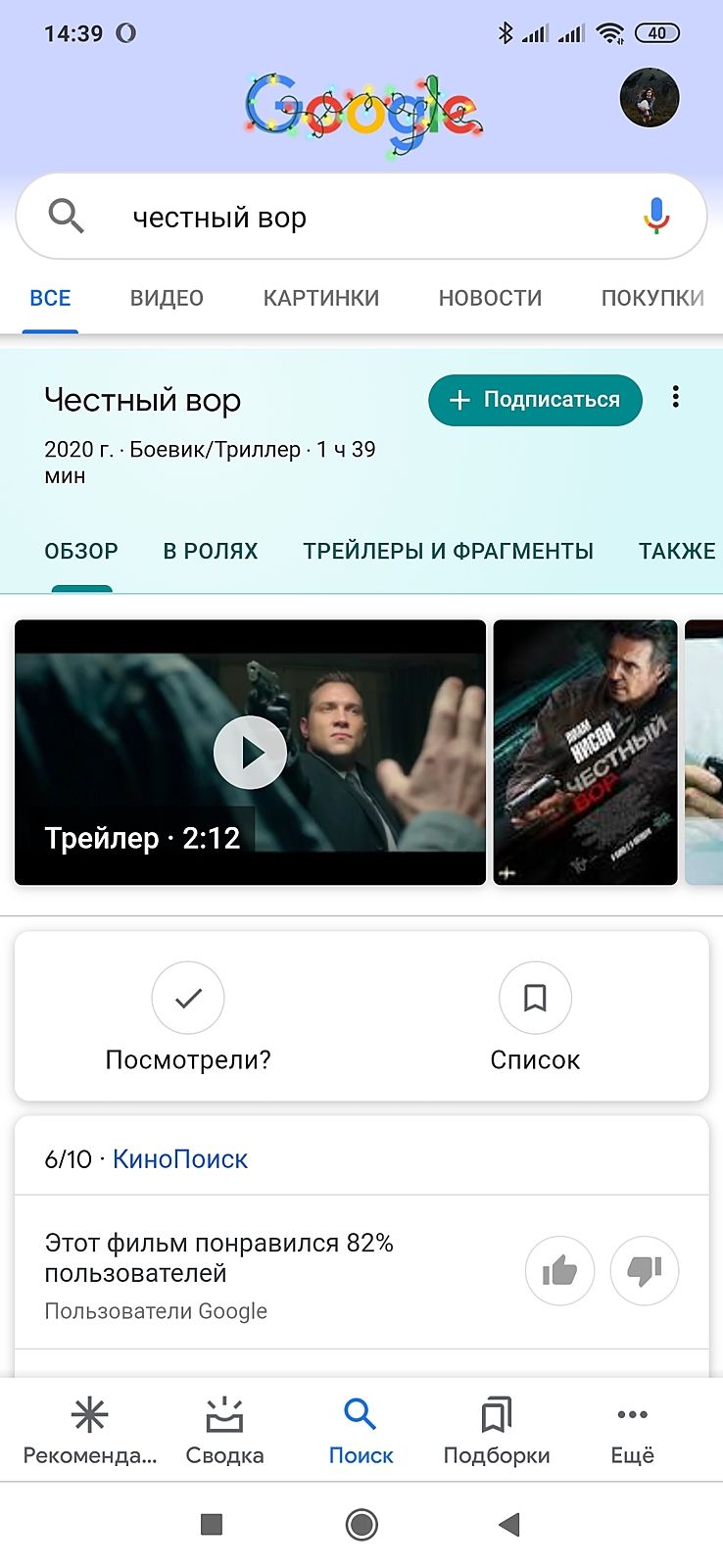Switch to the Картинки results tab
The image size is (723, 1568).
point(321,298)
